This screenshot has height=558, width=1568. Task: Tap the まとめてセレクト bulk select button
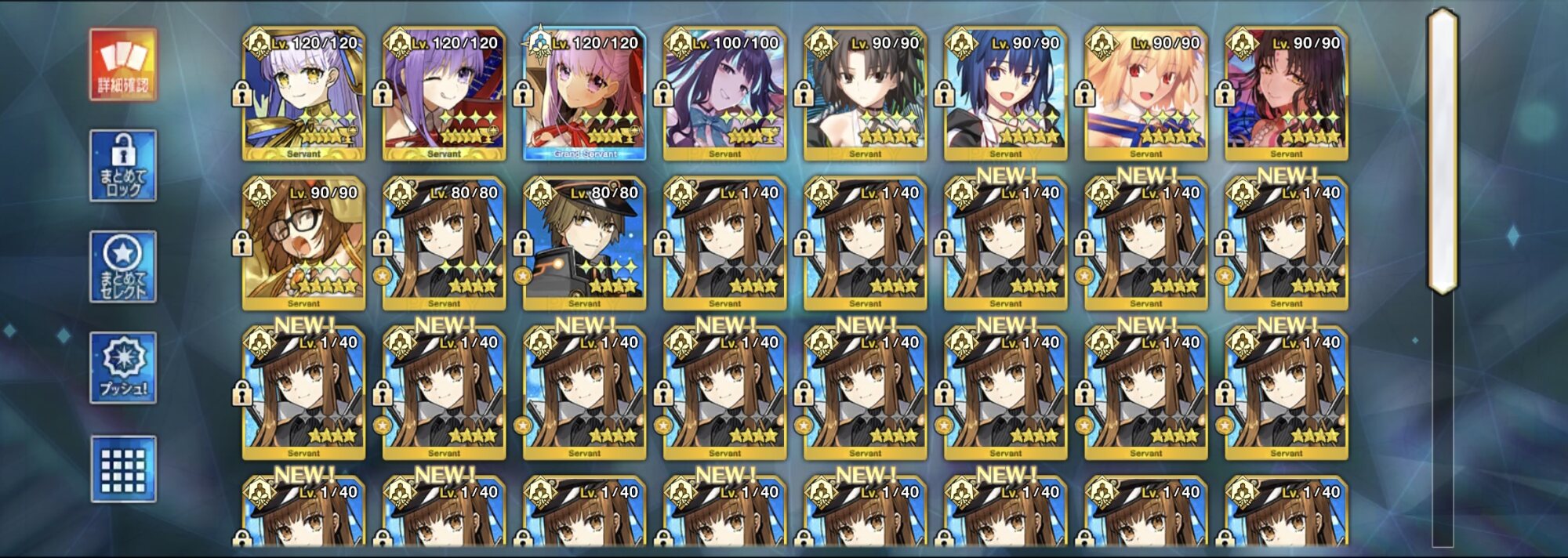click(x=123, y=267)
